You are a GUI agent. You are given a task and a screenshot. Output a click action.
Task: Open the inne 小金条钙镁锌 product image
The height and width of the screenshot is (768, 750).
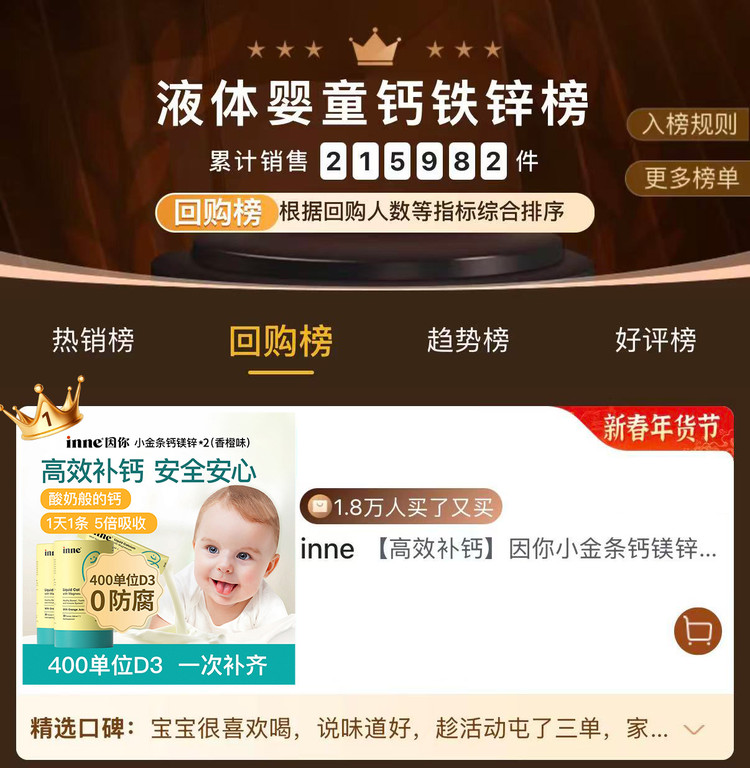pos(159,548)
